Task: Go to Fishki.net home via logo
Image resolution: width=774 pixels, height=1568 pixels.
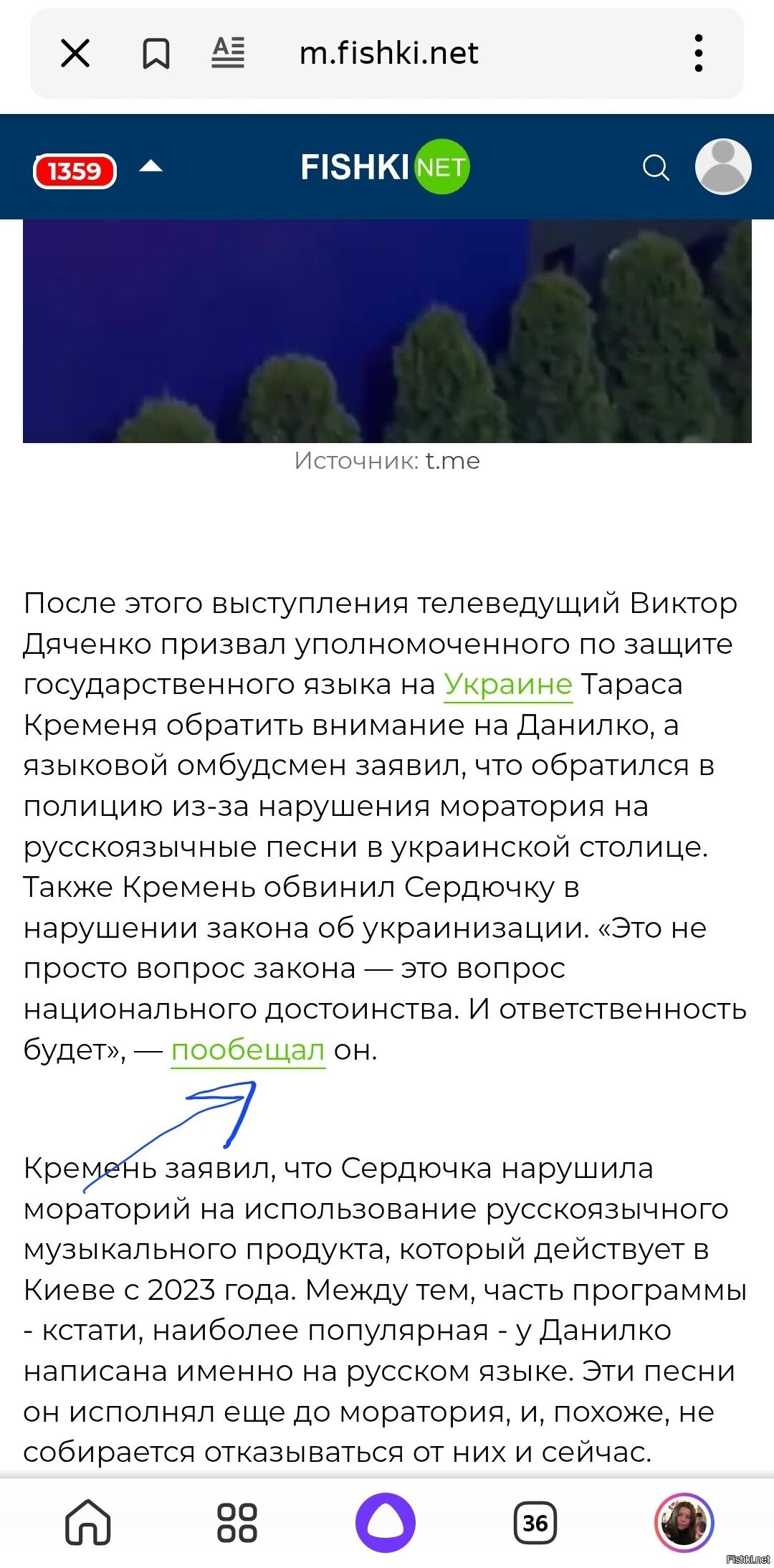Action: pyautogui.click(x=385, y=167)
